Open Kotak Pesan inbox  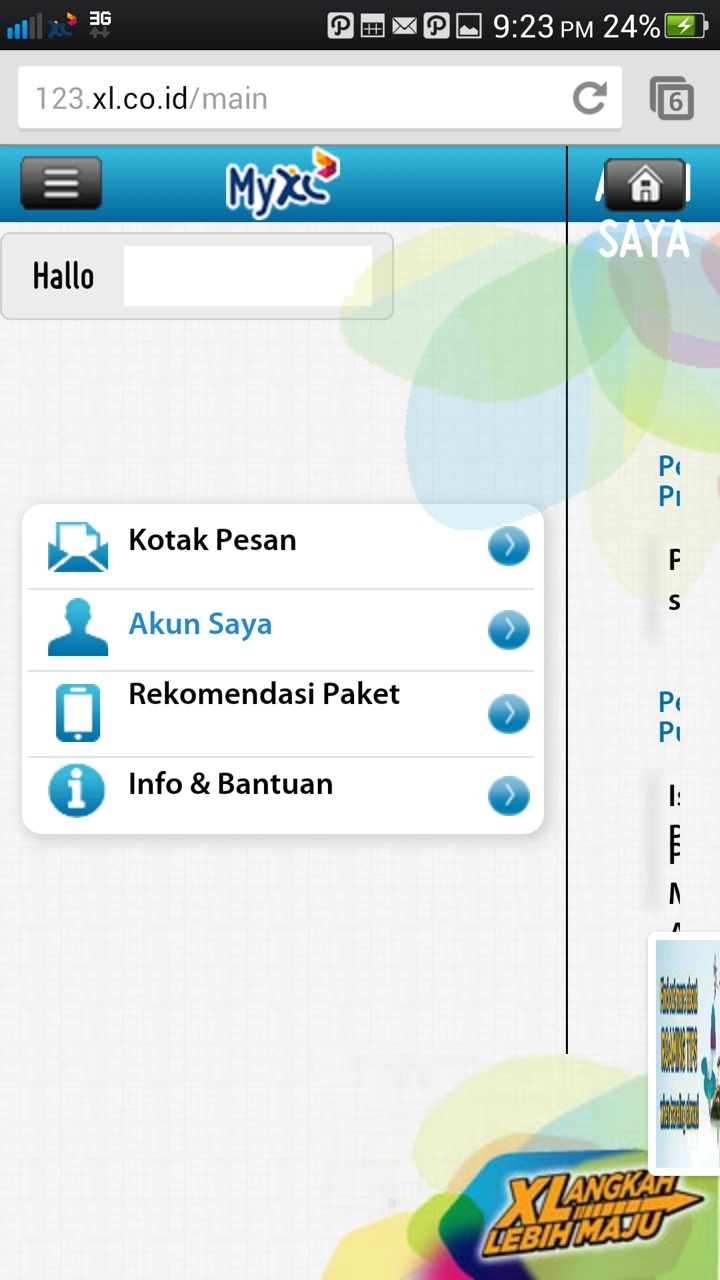[282, 546]
